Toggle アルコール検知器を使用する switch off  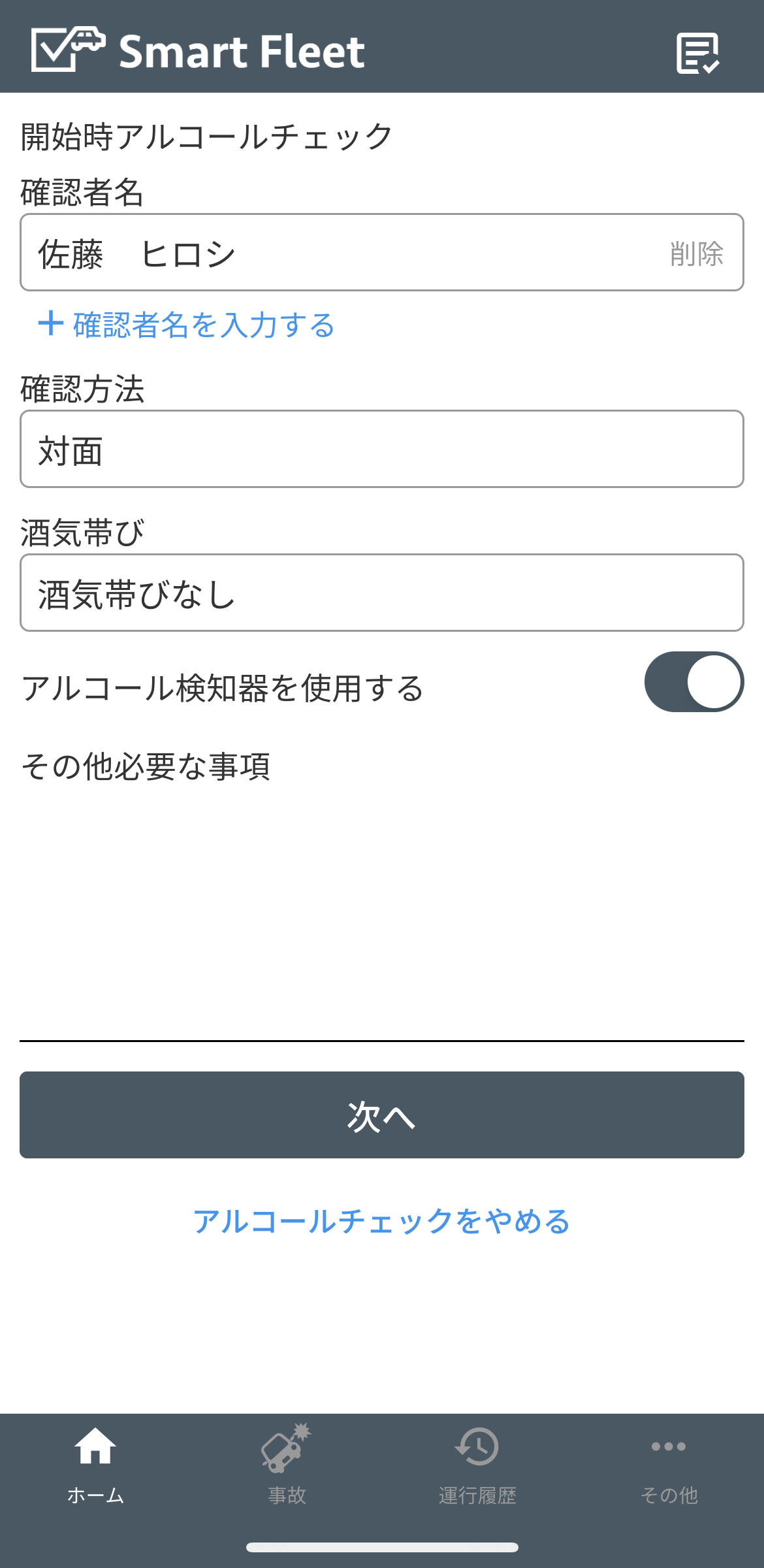[693, 681]
